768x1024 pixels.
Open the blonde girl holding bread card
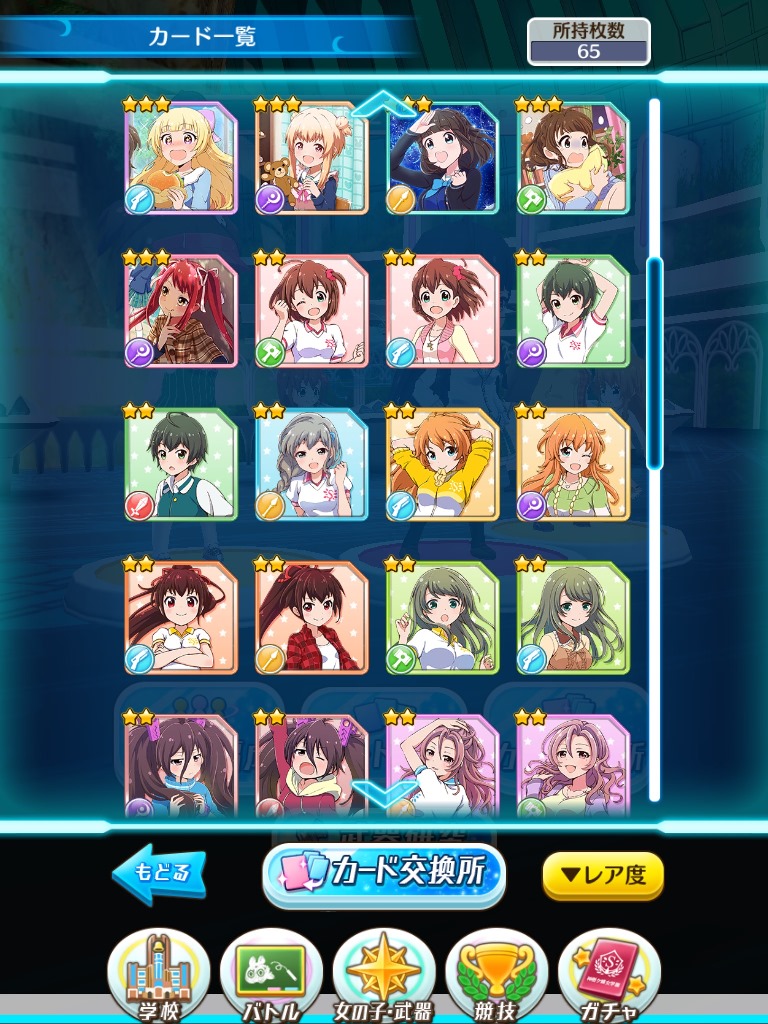click(181, 157)
